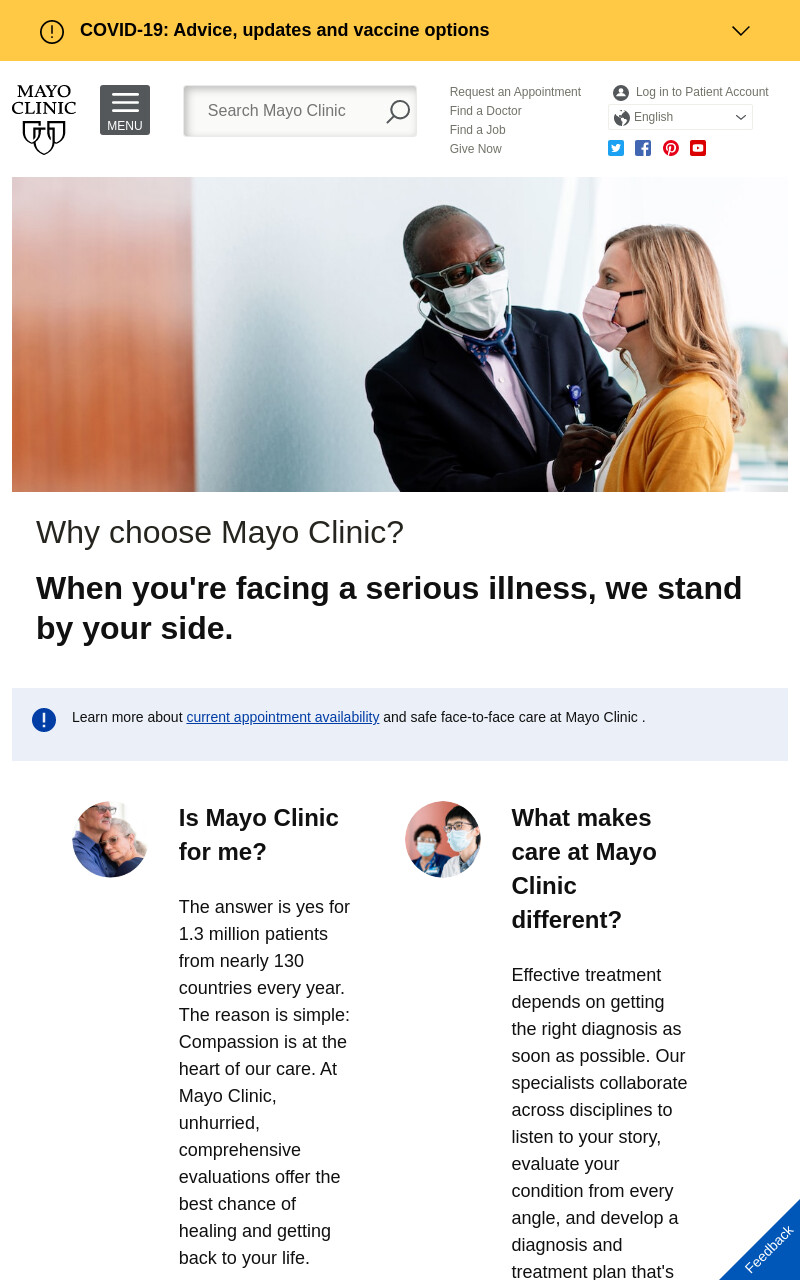The width and height of the screenshot is (800, 1280).
Task: Visit Mayo Clinic's YouTube channel
Action: 698,148
